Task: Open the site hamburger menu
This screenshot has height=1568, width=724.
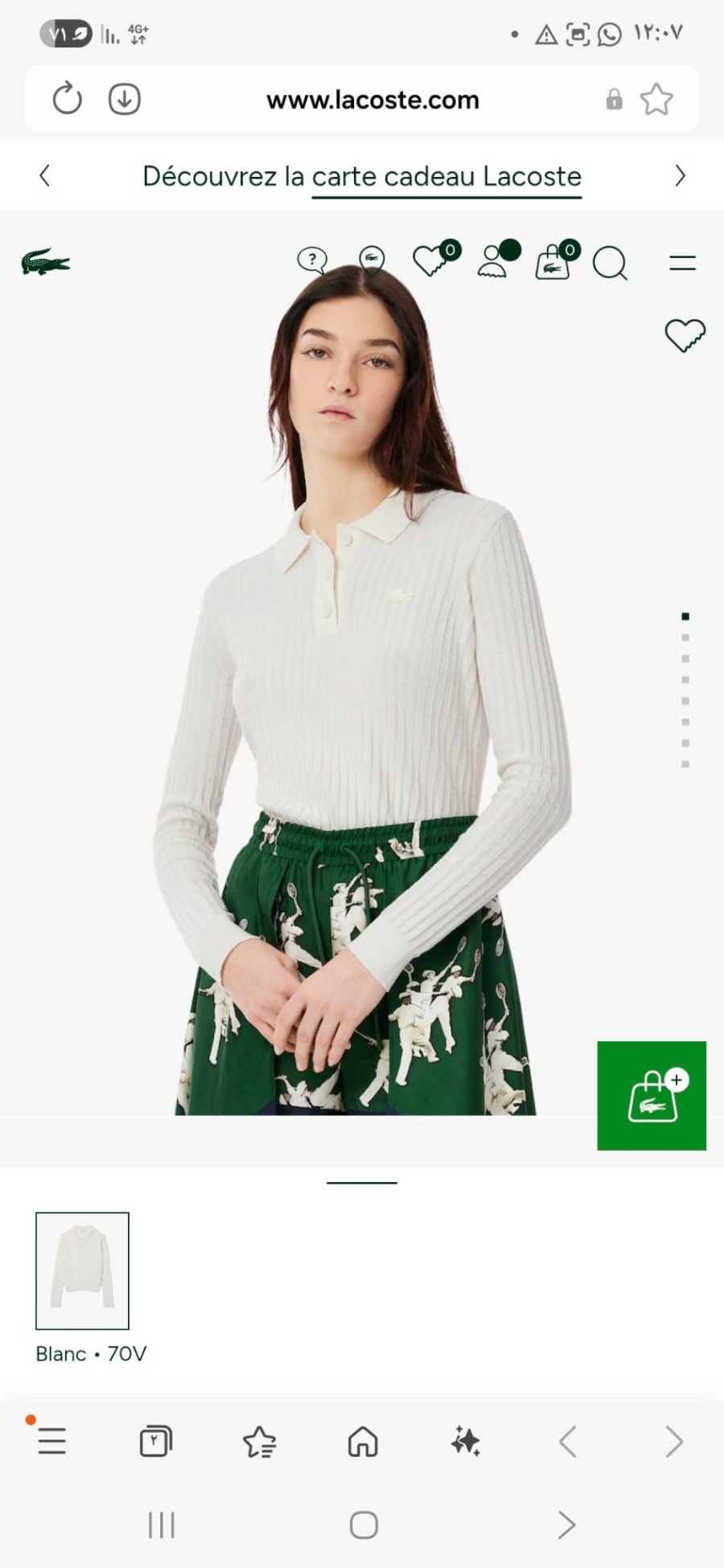Action: [682, 263]
